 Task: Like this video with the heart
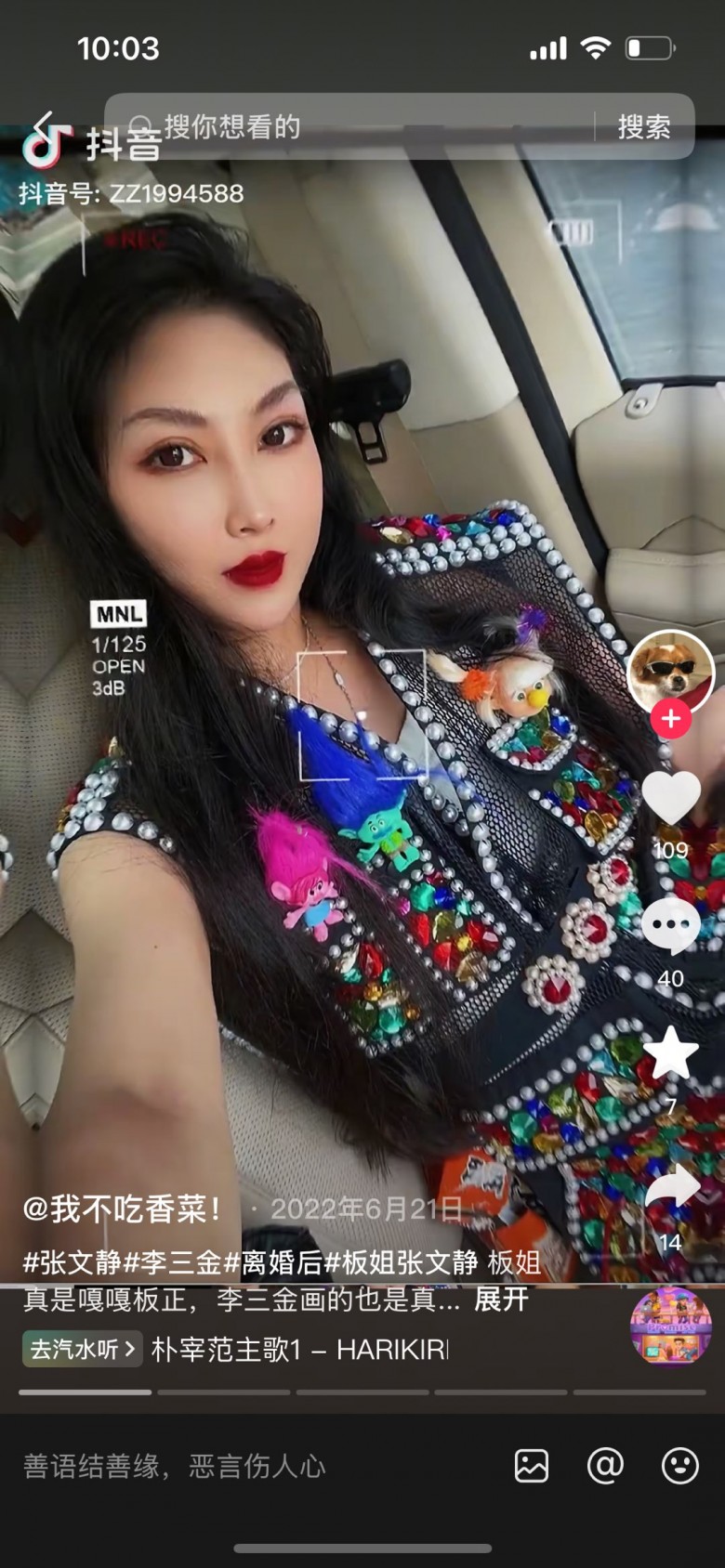[x=670, y=799]
